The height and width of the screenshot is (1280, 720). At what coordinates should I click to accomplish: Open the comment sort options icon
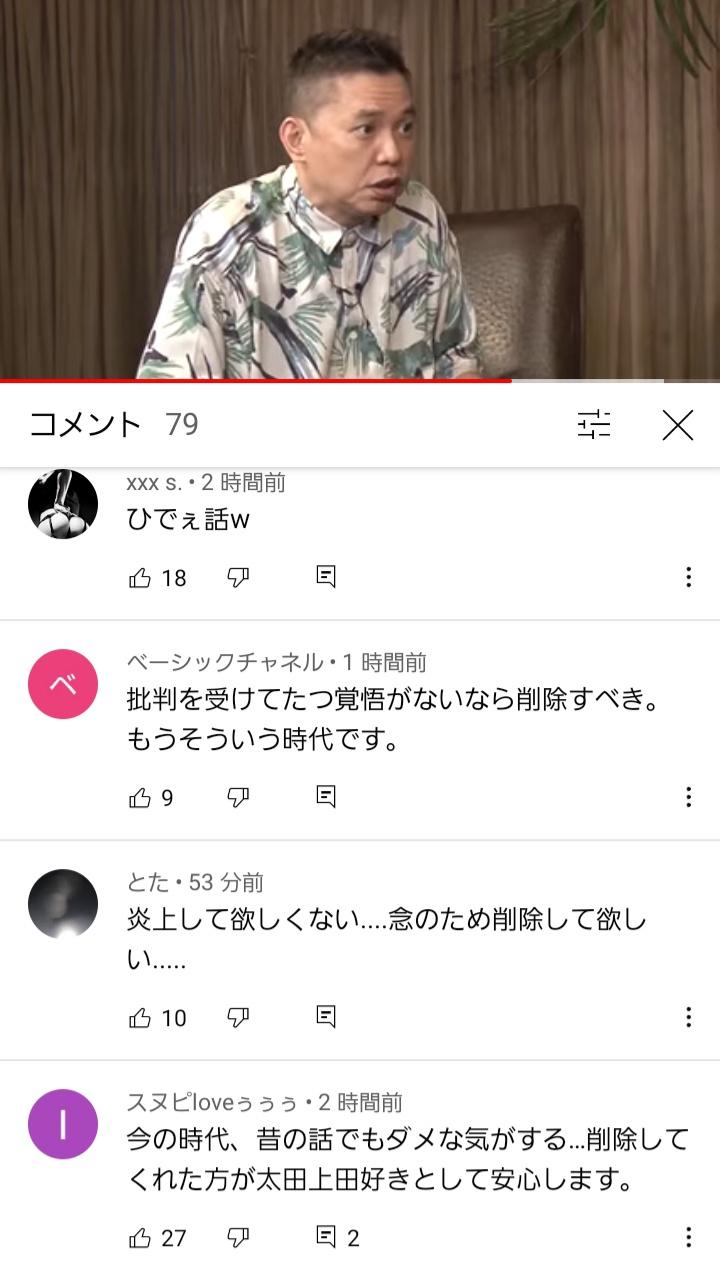594,425
